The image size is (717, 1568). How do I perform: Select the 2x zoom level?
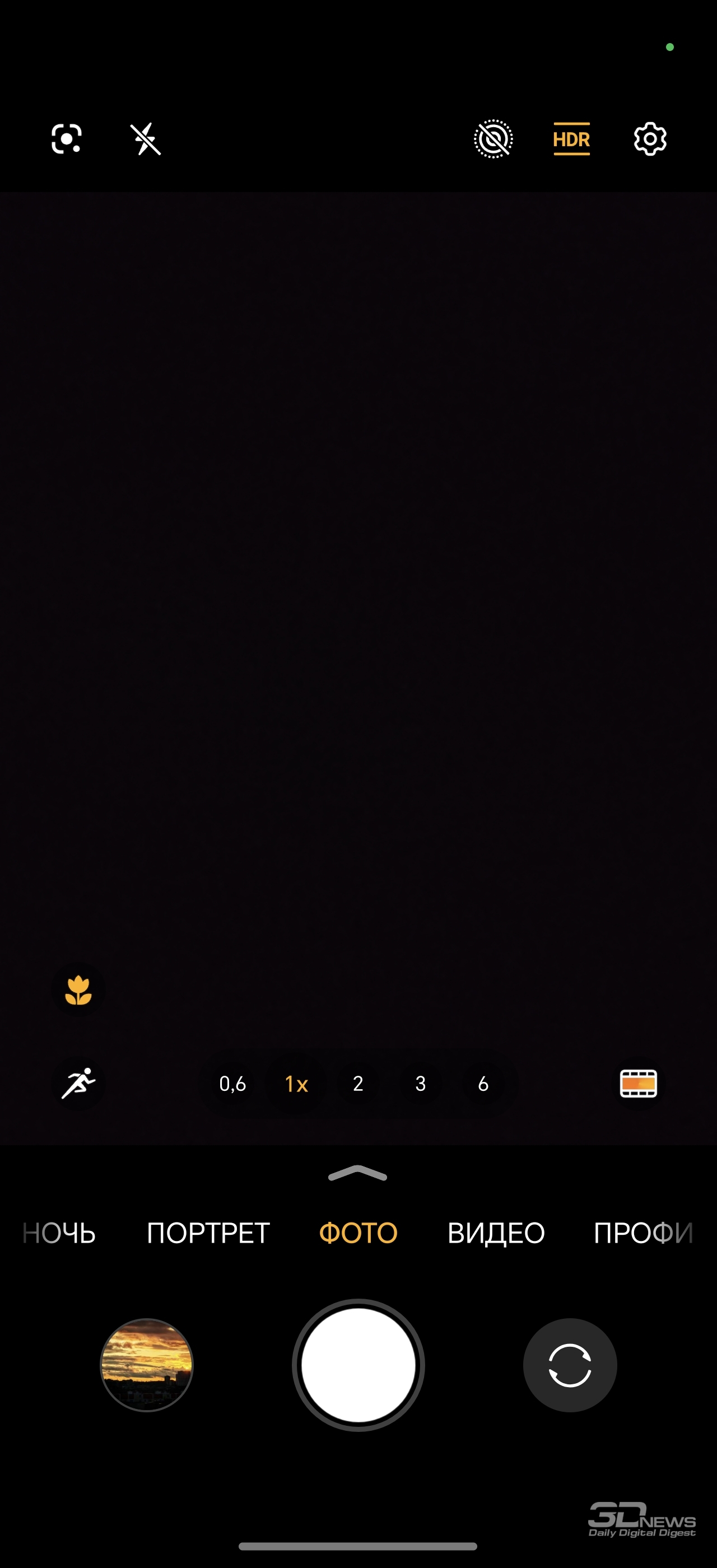coord(358,1084)
